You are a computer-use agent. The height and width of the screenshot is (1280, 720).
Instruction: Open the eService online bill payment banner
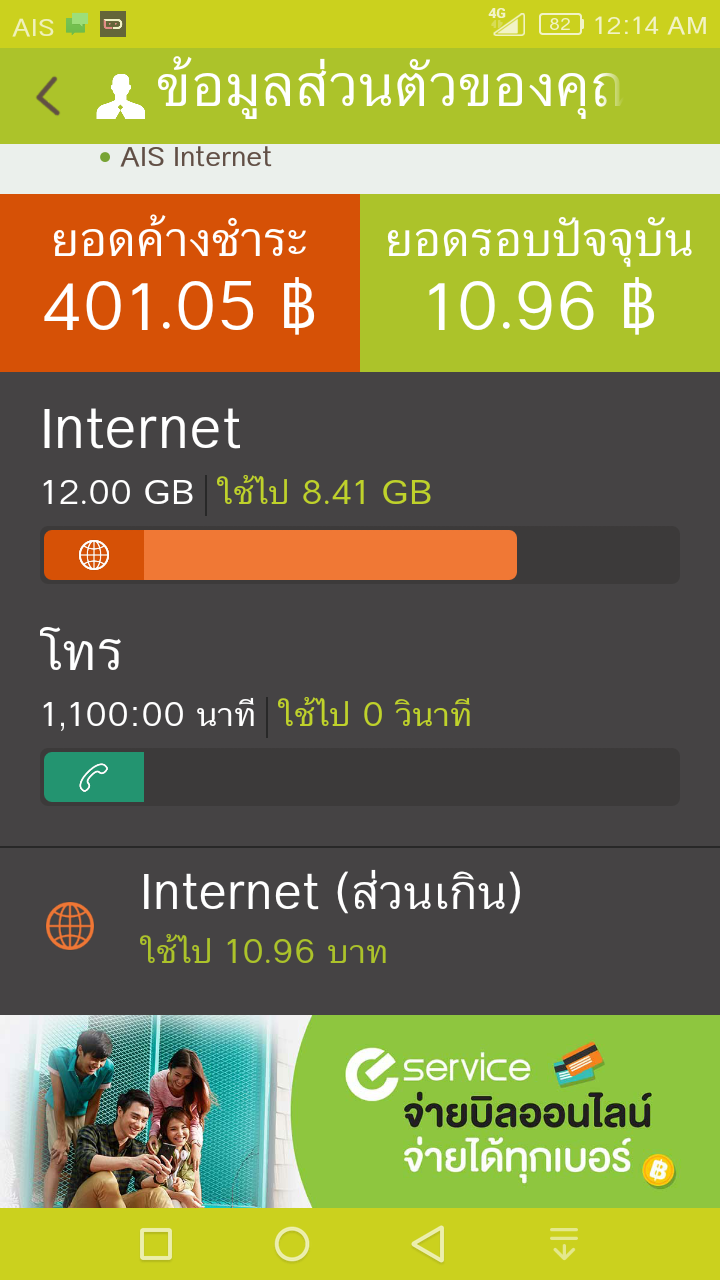[360, 1111]
